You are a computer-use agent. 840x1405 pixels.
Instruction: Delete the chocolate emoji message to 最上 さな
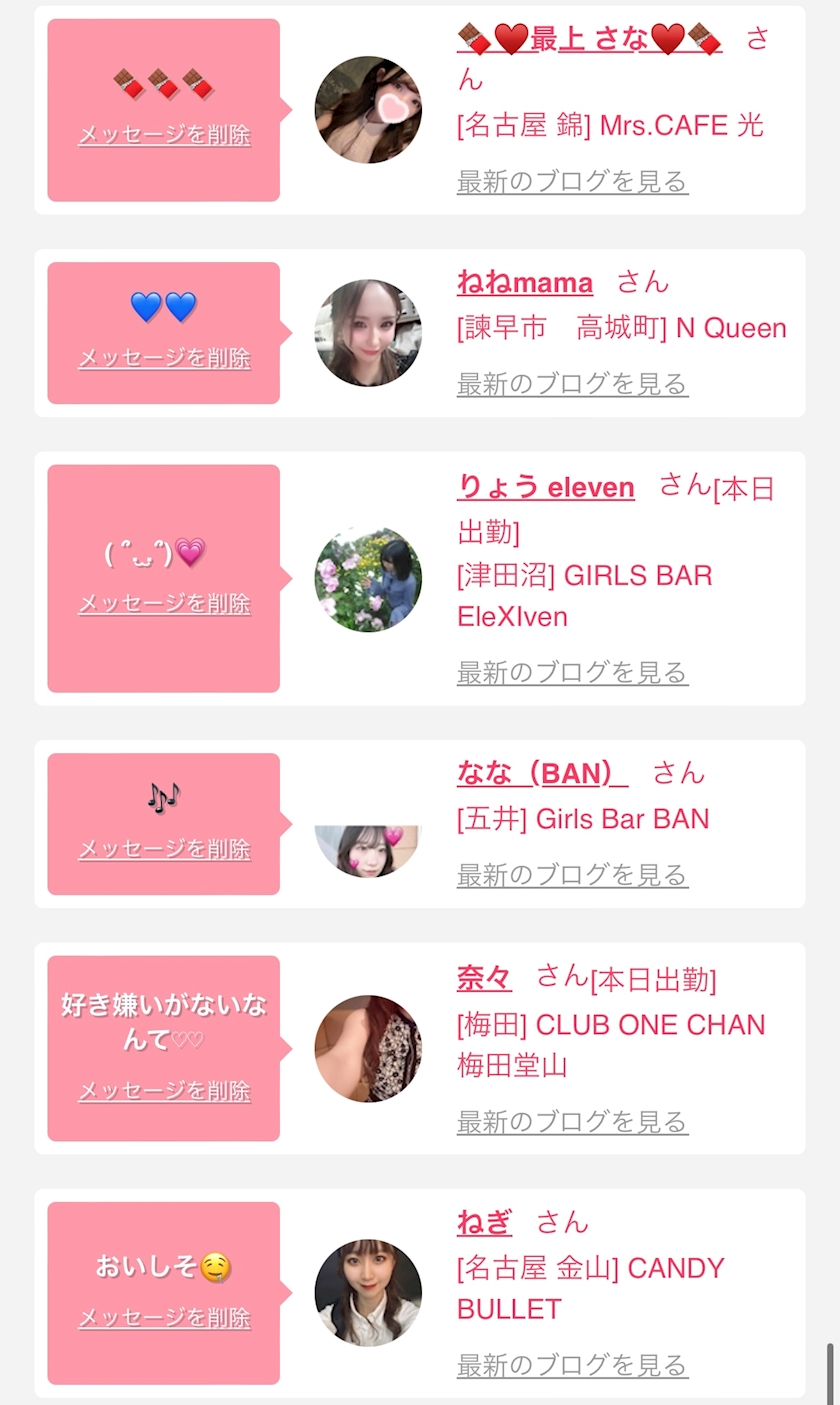[164, 135]
